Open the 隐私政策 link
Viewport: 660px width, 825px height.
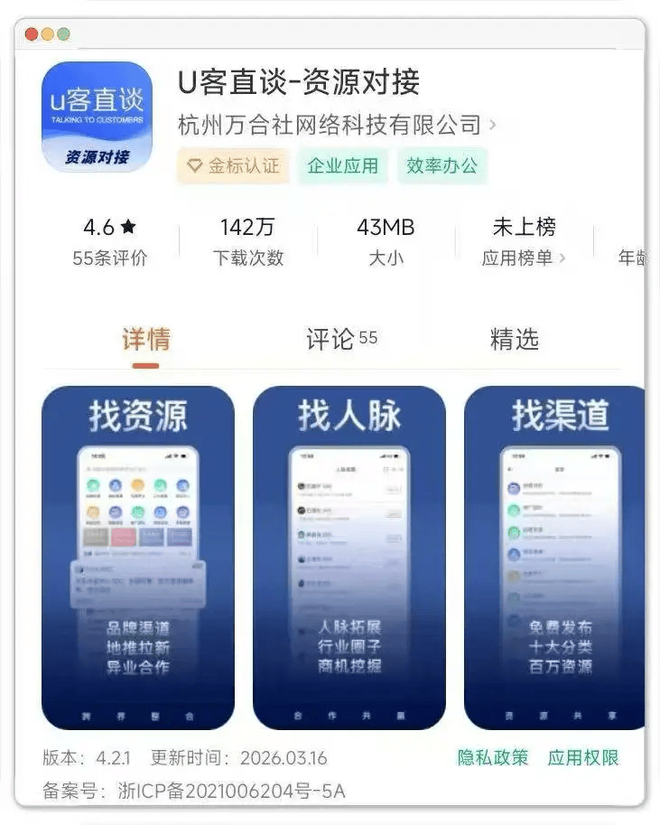coord(493,758)
